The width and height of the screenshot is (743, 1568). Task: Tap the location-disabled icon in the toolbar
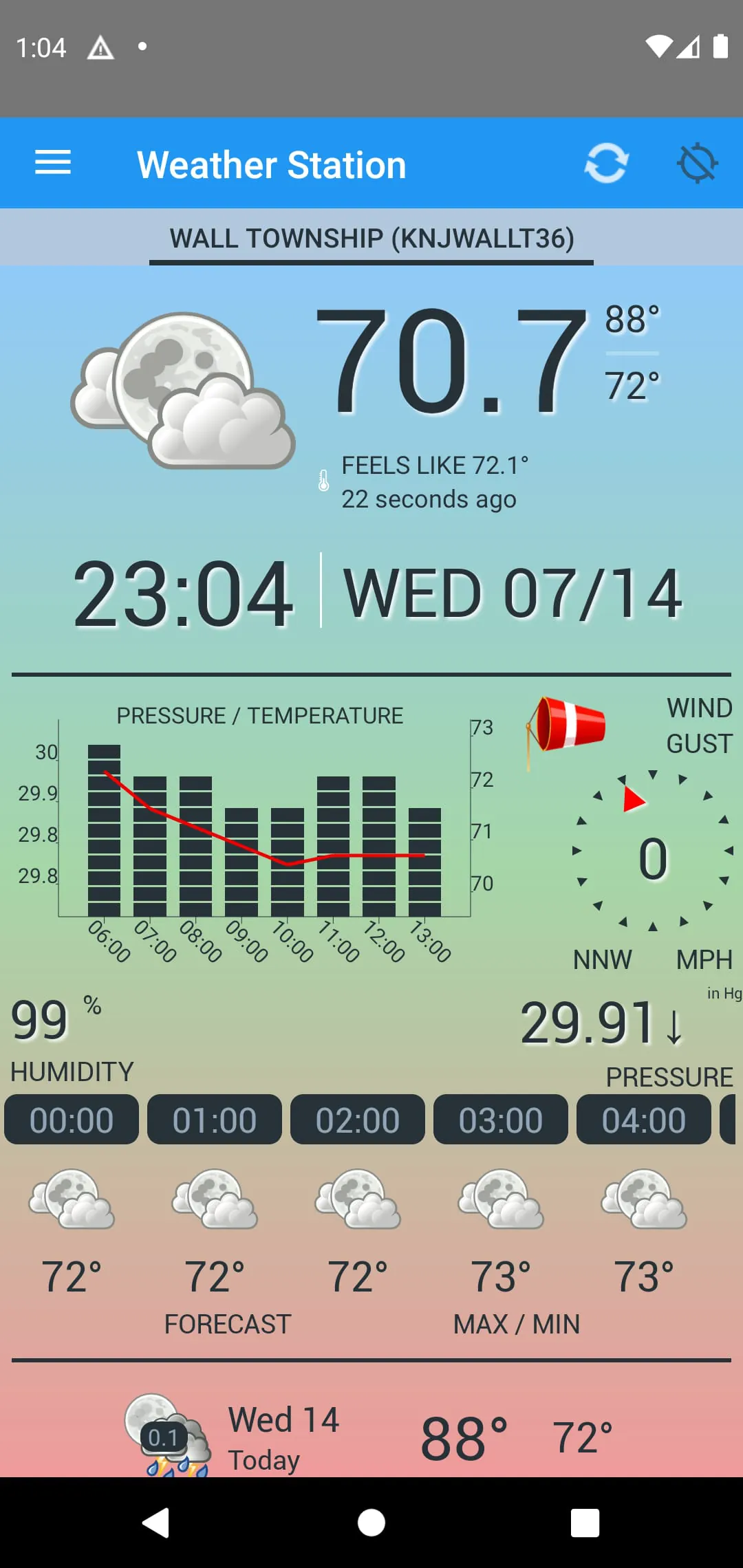pos(697,163)
